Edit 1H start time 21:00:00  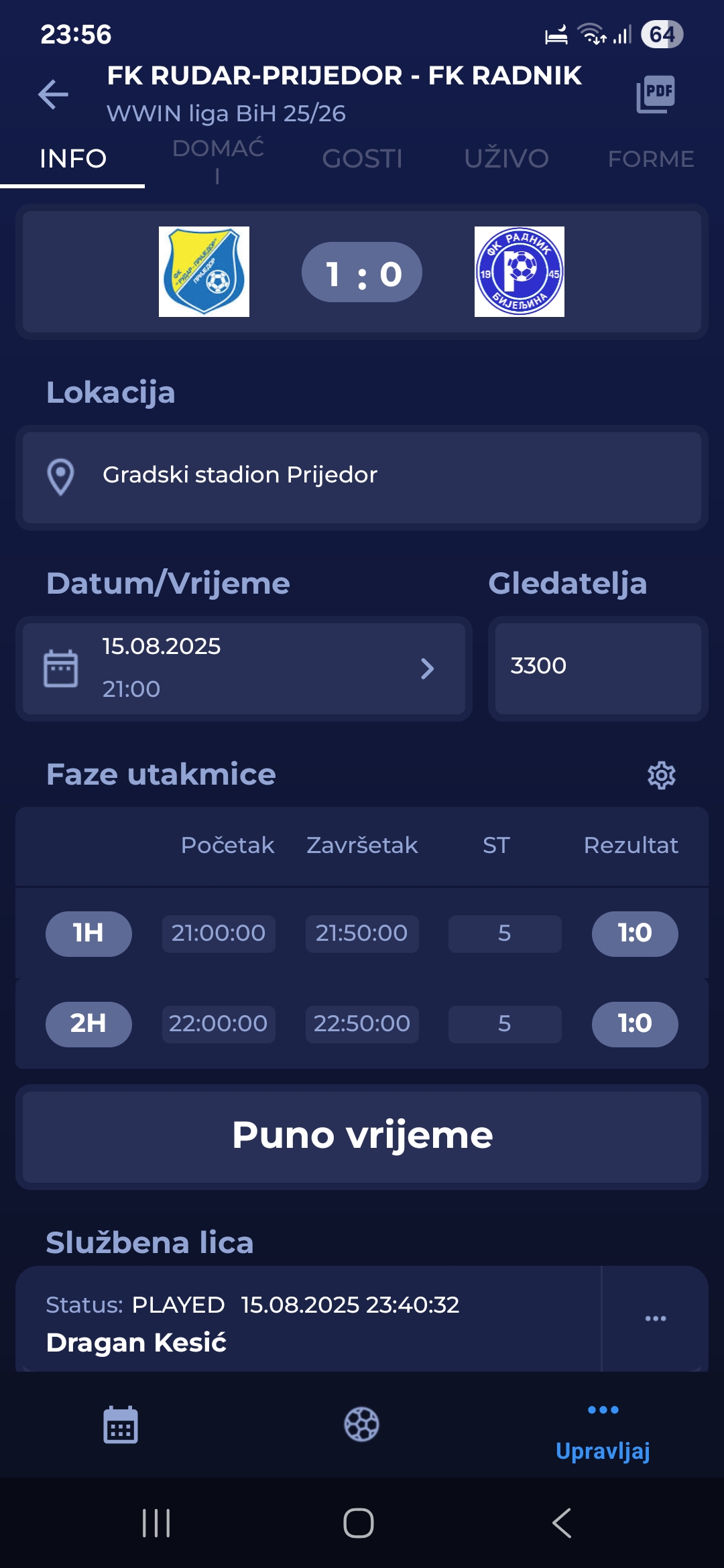click(x=219, y=933)
